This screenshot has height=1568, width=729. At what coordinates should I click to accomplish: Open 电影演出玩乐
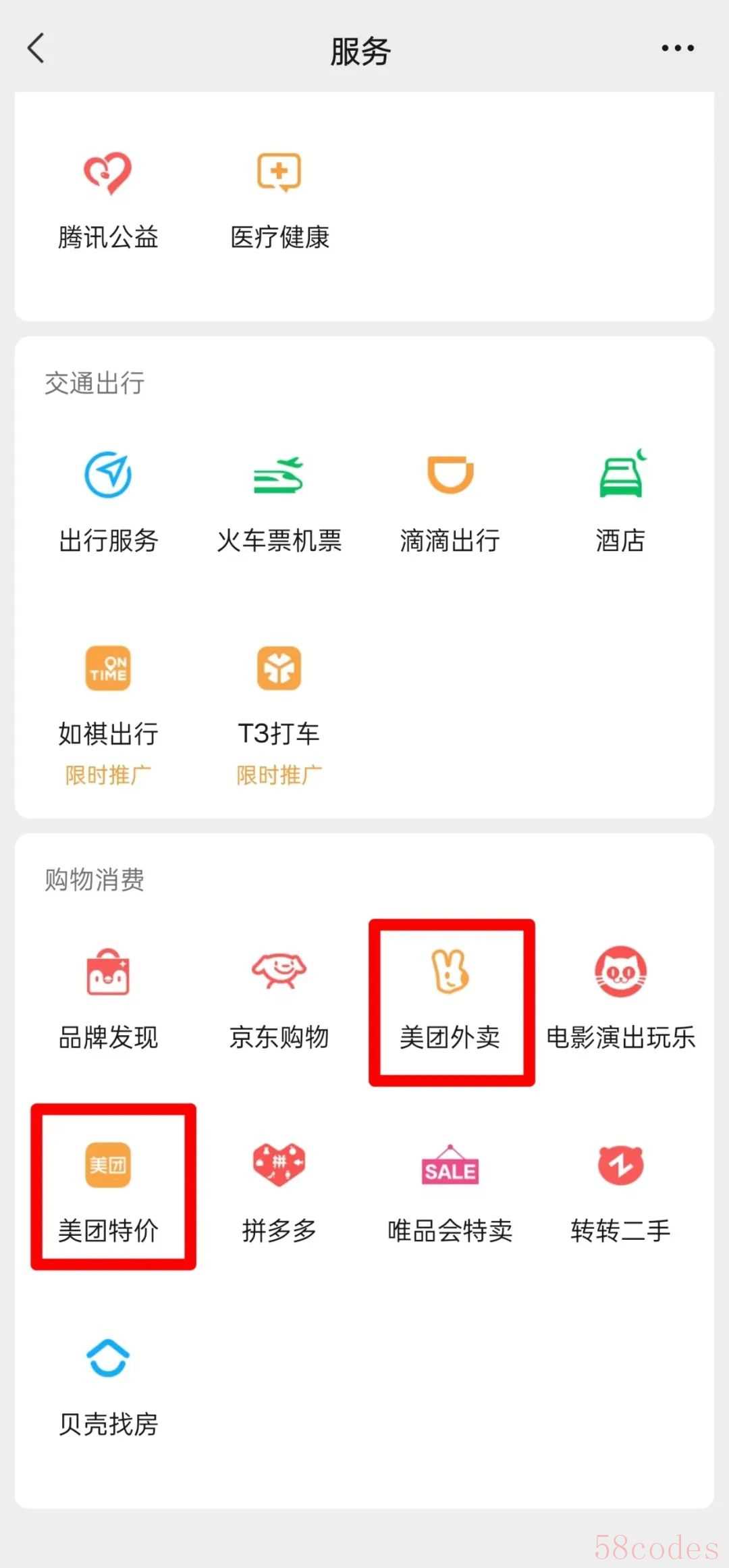pyautogui.click(x=621, y=999)
